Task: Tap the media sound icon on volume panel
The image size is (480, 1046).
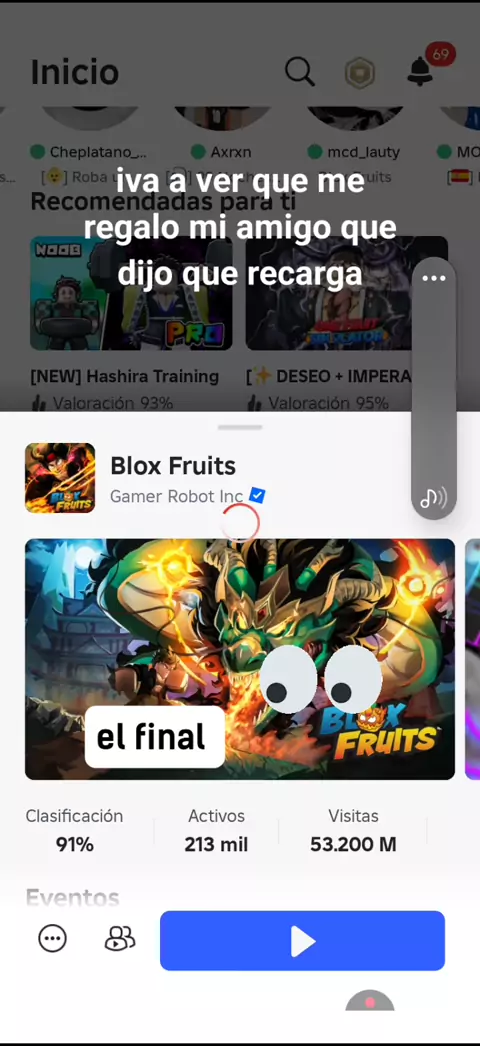Action: click(x=434, y=497)
